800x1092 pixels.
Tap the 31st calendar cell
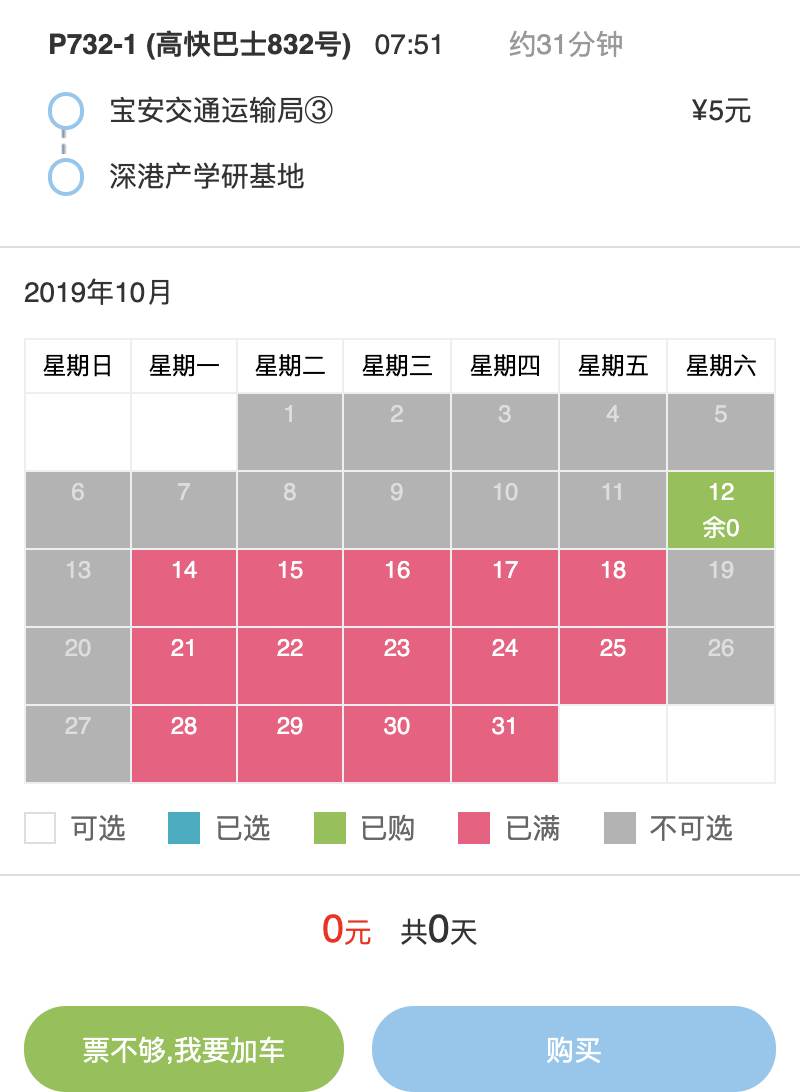[505, 743]
